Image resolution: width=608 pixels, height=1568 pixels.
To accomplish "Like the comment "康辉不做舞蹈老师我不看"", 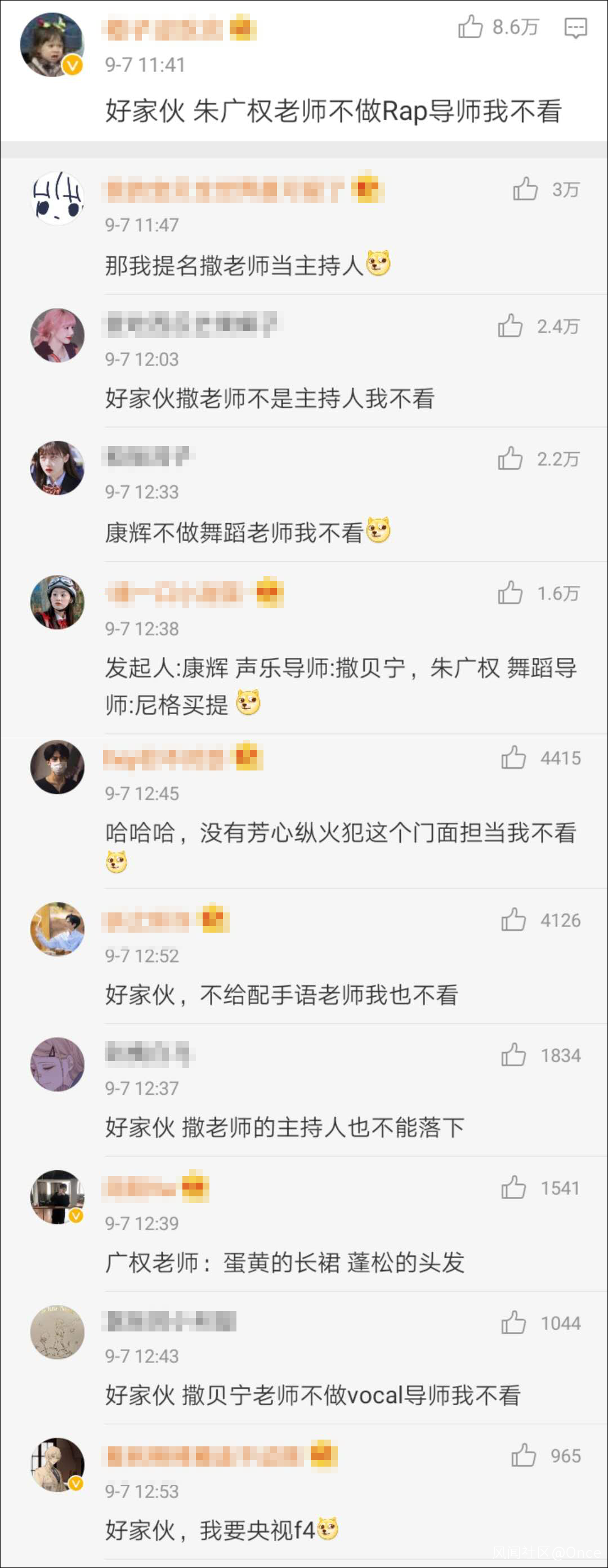I will [510, 458].
